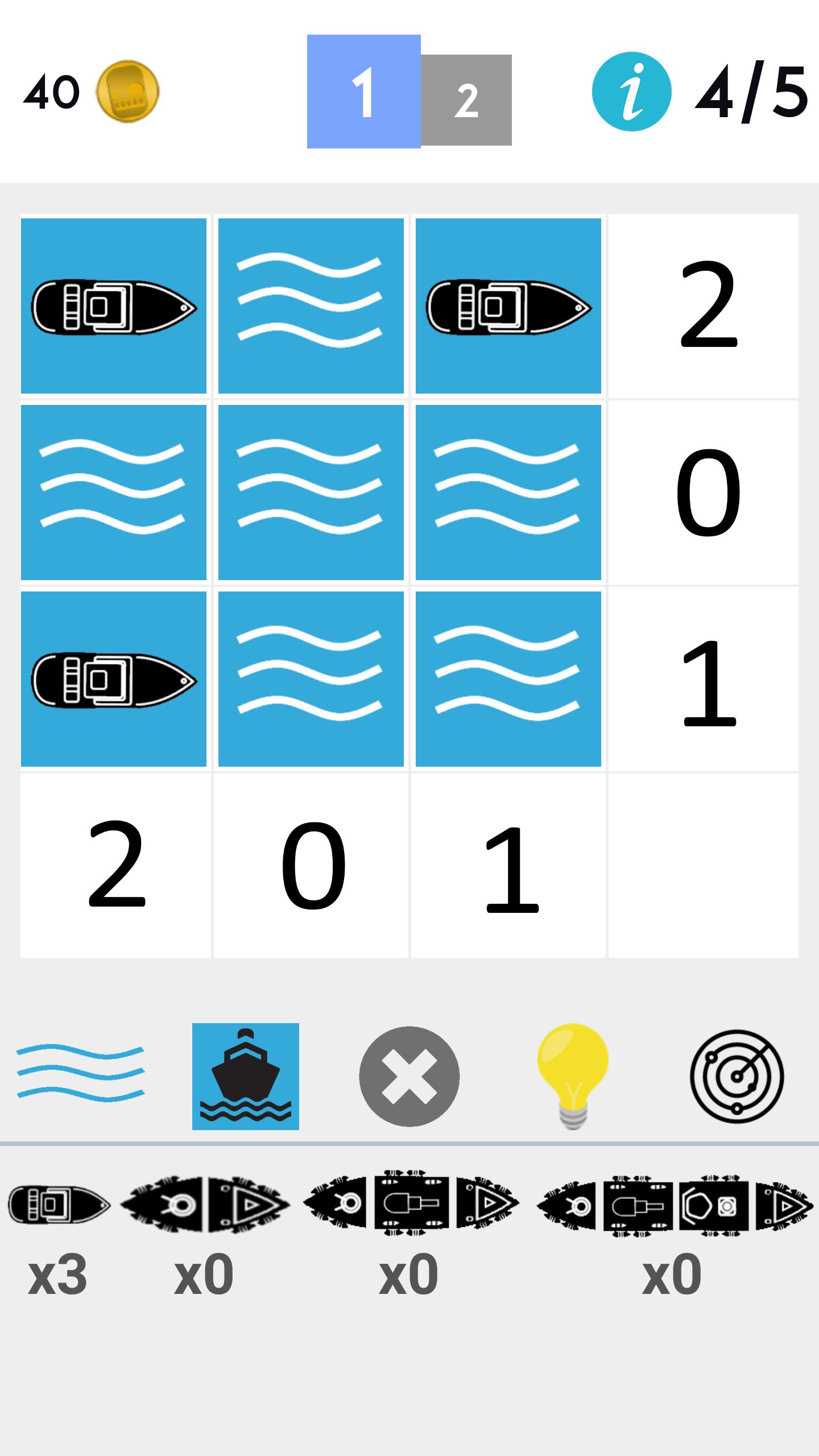Viewport: 819px width, 1456px height.
Task: Toggle the top-left boat cell to water
Action: [114, 304]
